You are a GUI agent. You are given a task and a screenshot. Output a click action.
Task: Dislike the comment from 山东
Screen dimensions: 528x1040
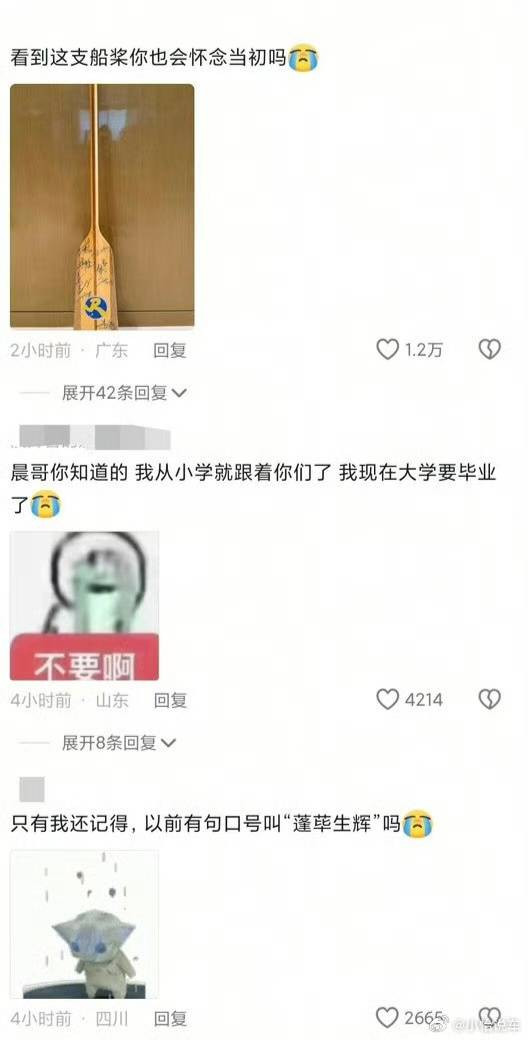click(490, 699)
